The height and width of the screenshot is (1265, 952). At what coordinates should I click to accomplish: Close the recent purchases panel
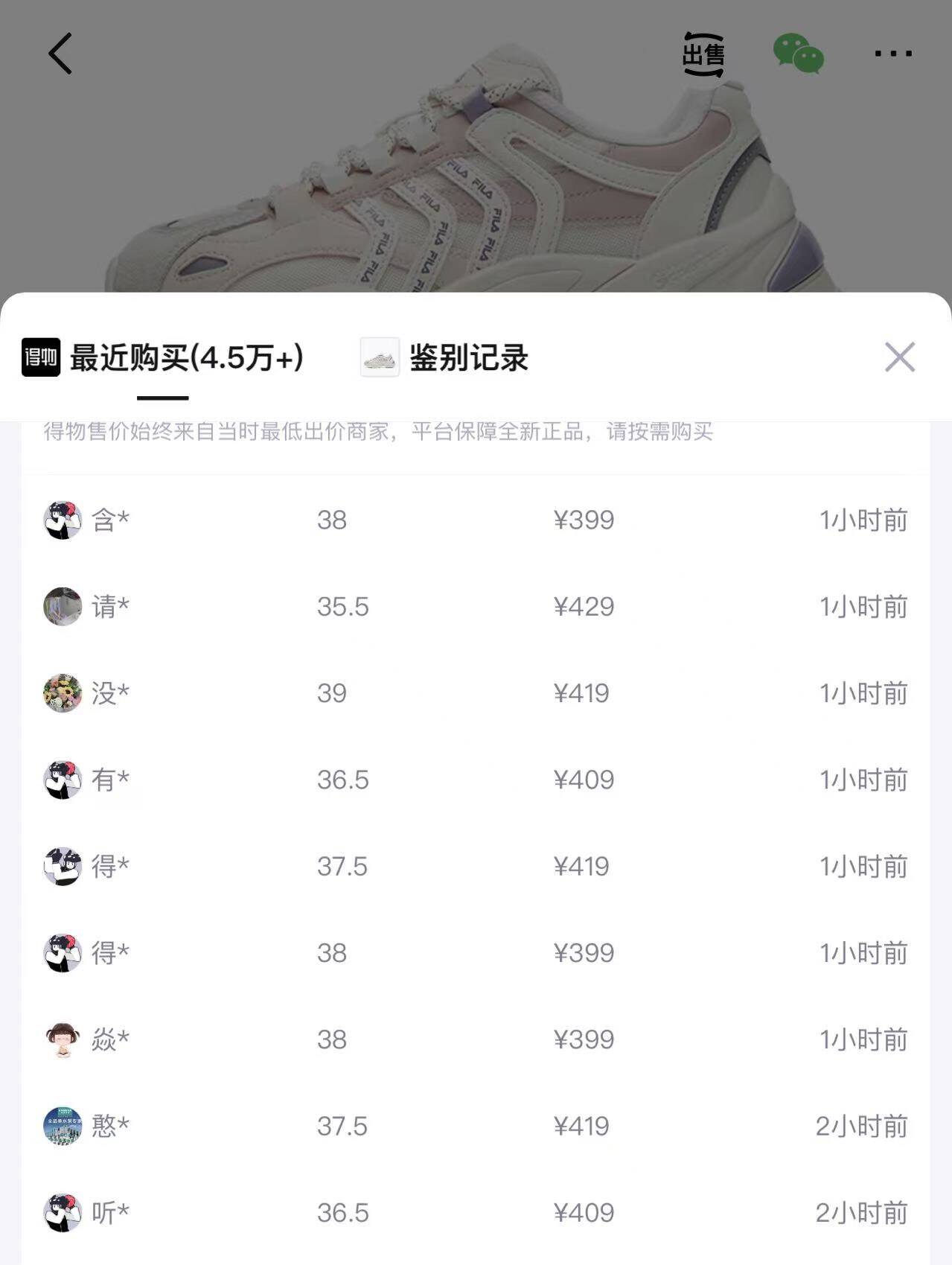[x=899, y=357]
